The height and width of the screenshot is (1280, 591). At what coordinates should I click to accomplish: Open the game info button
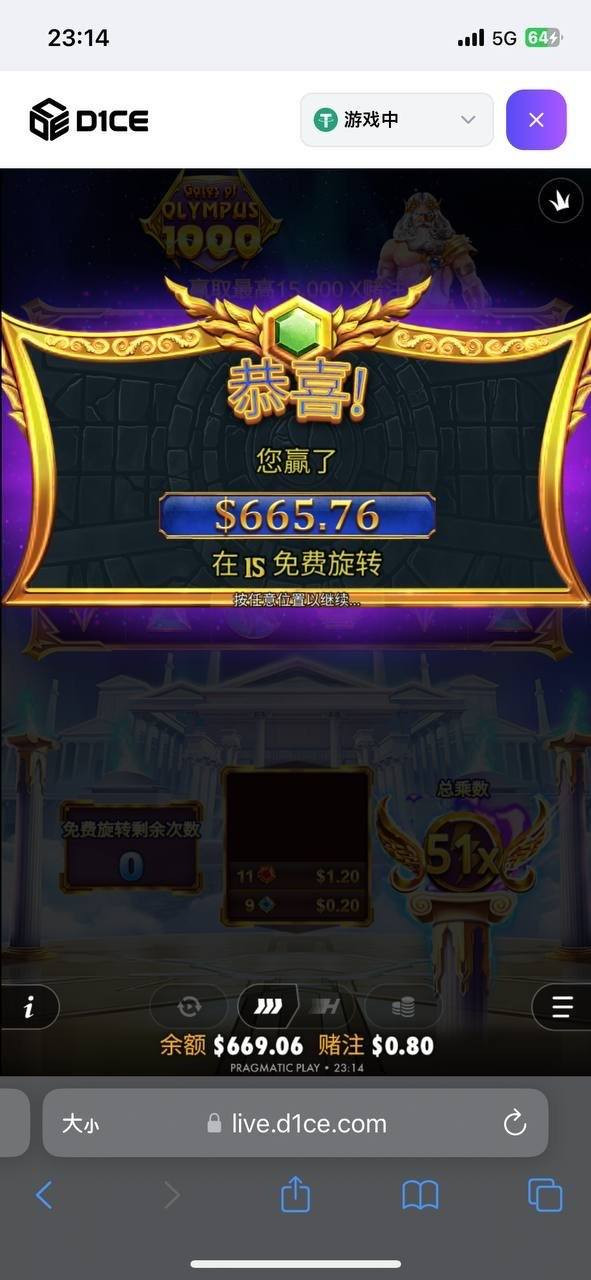[x=29, y=1007]
